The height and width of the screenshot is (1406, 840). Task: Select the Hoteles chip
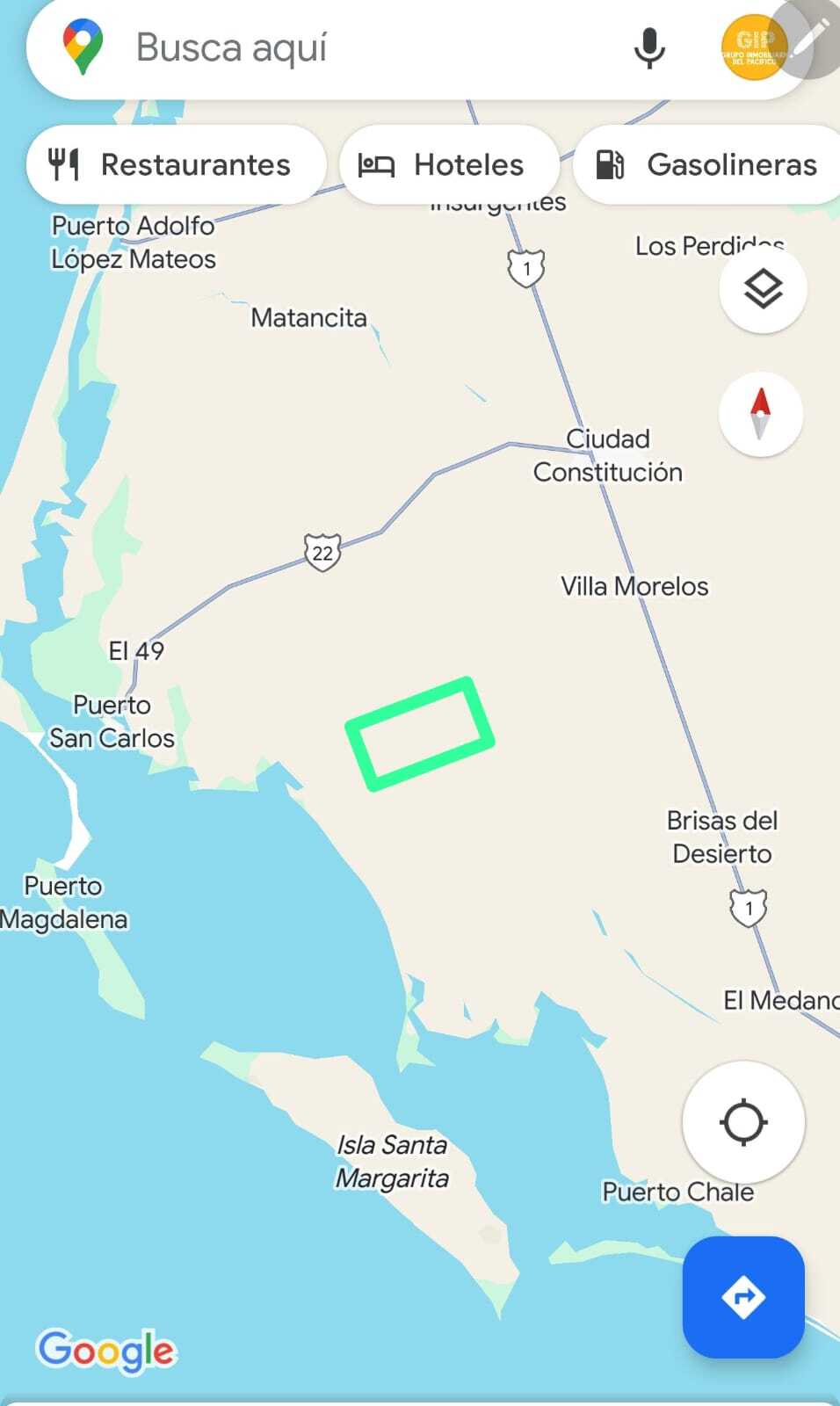(x=449, y=164)
